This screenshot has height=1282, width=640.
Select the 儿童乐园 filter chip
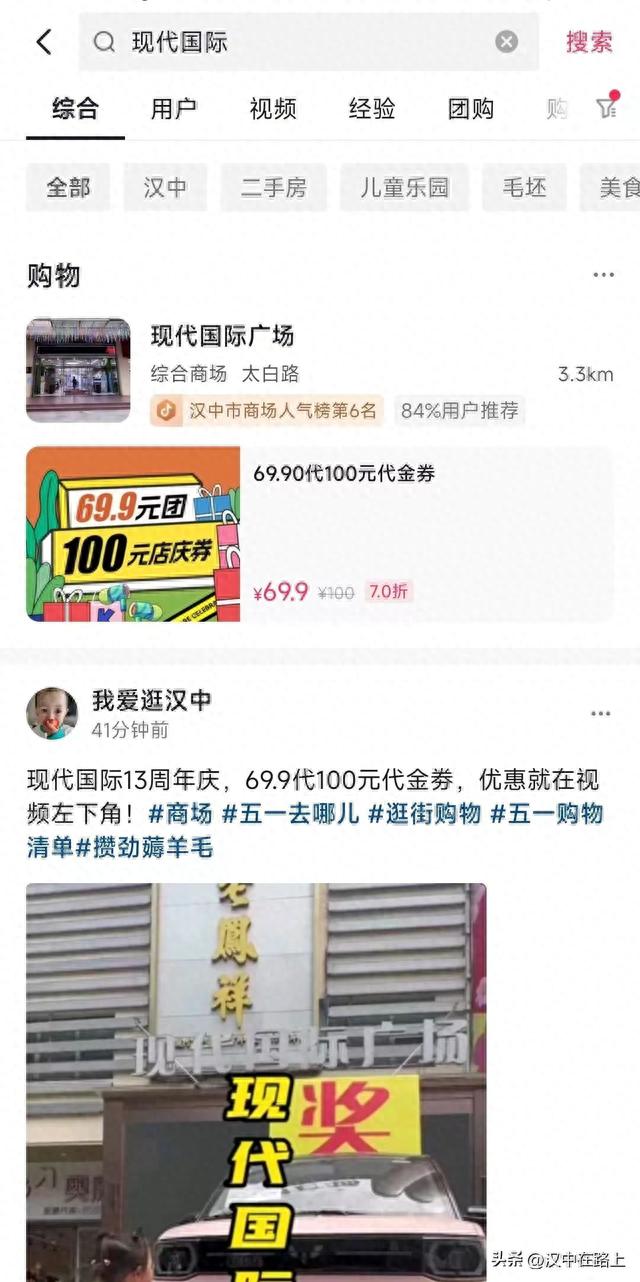pyautogui.click(x=405, y=187)
